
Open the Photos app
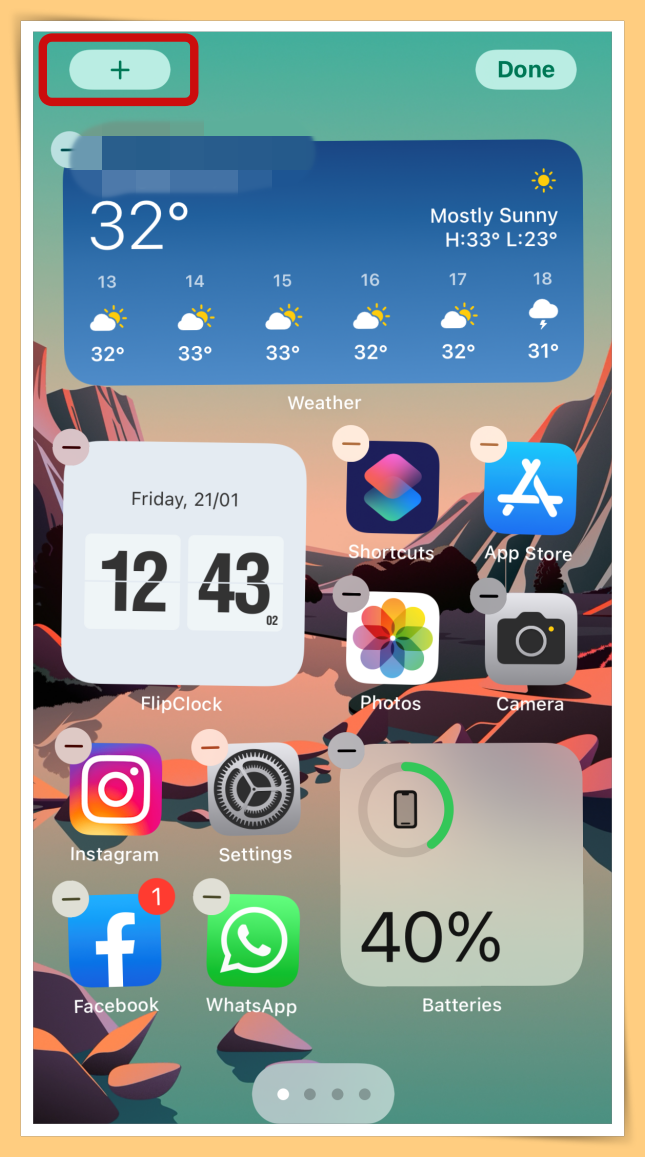[392, 638]
